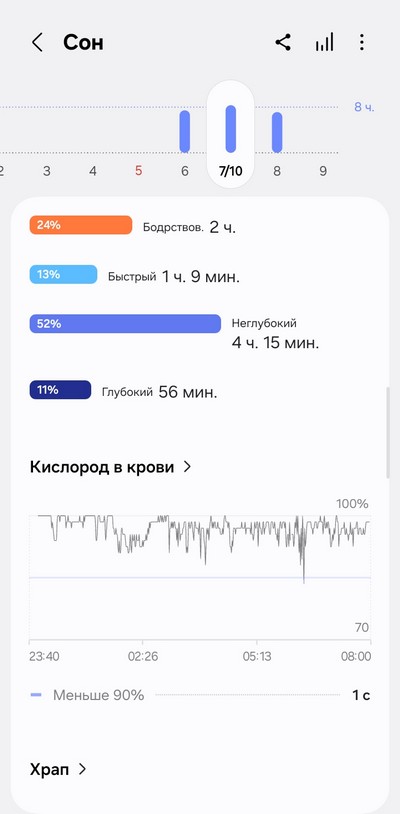Screen dimensions: 400x814
Task: Select day 9 in the date strip
Action: [323, 171]
